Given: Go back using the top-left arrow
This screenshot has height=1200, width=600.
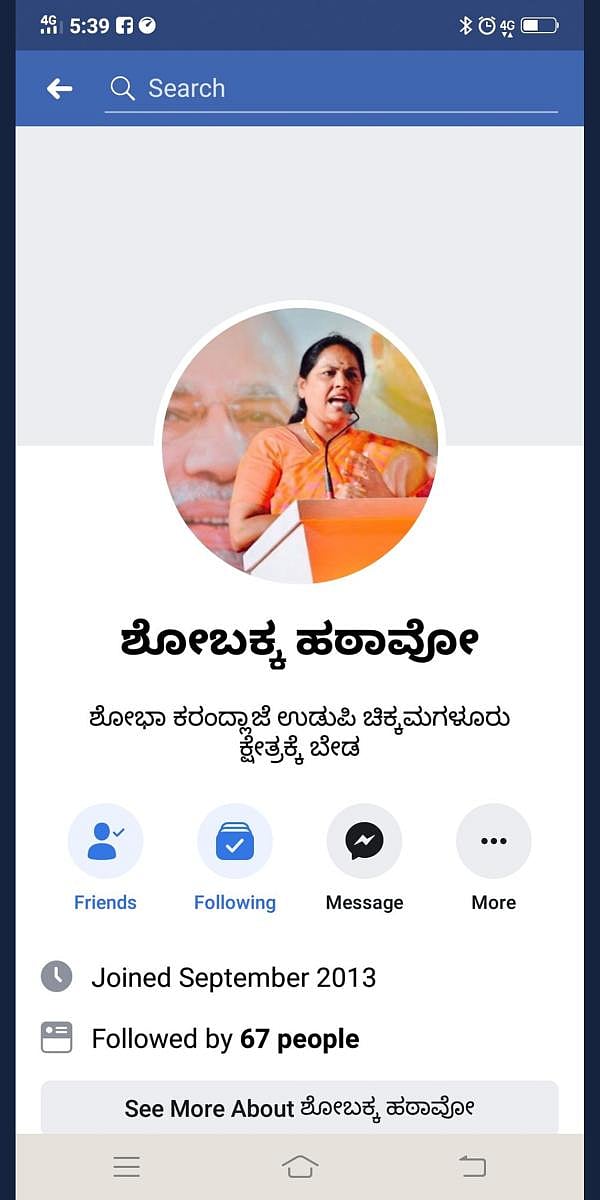Looking at the screenshot, I should pyautogui.click(x=60, y=89).
